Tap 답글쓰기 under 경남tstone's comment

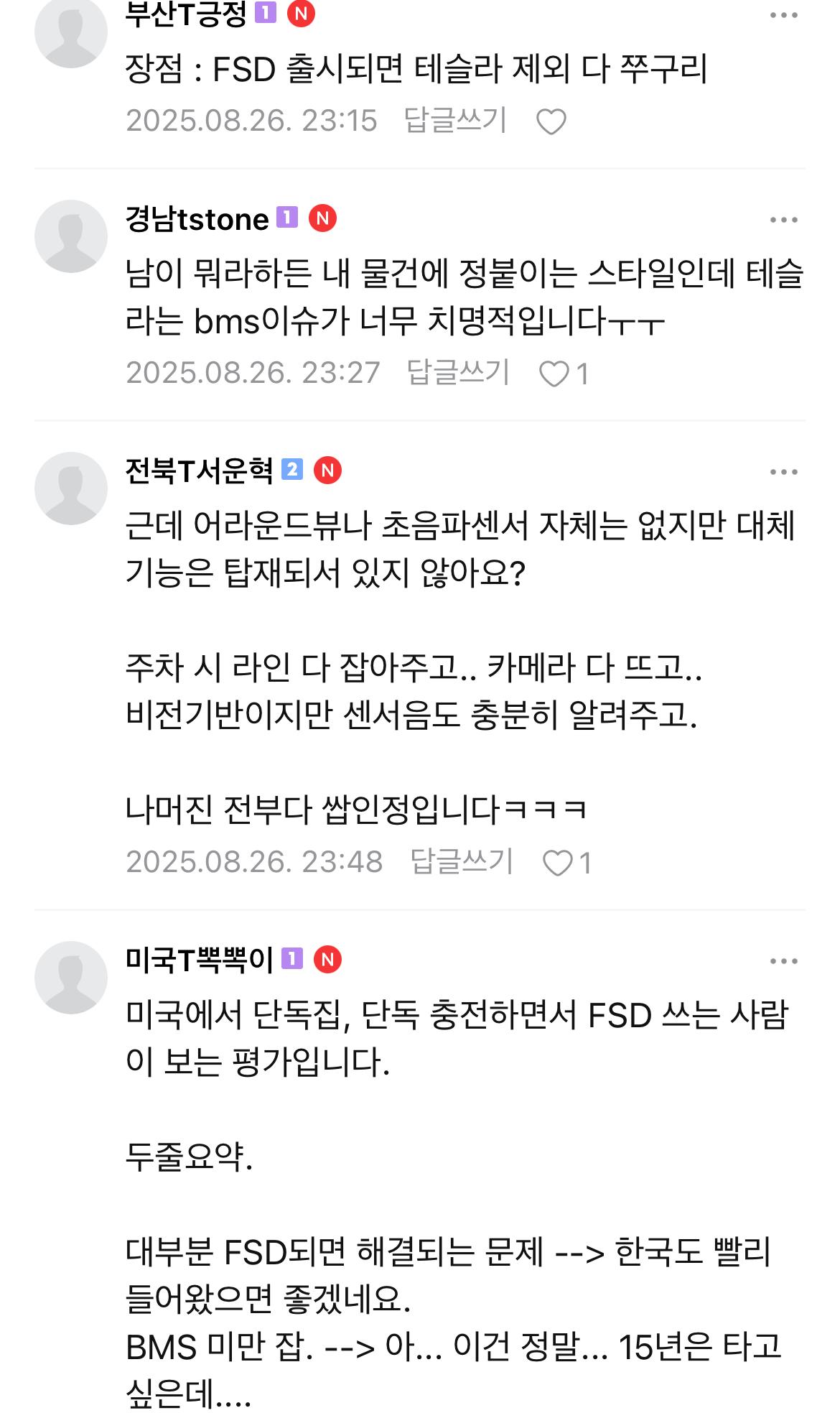click(x=458, y=372)
